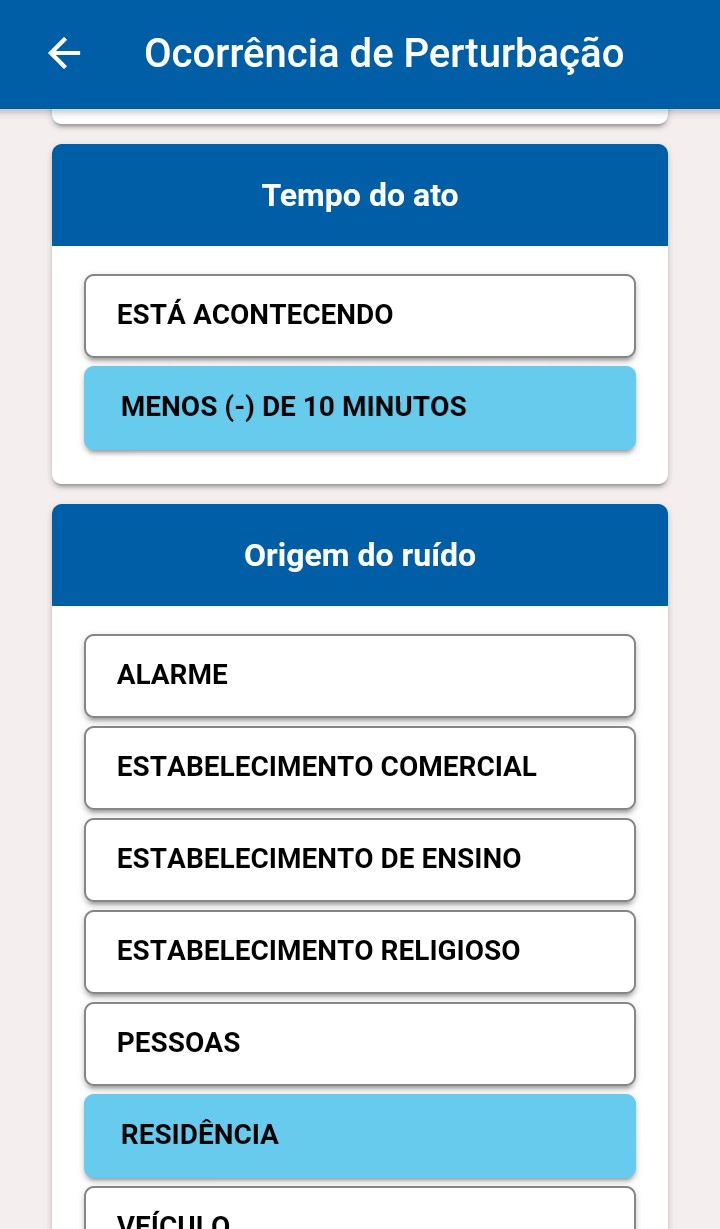Image resolution: width=720 pixels, height=1229 pixels.
Task: Go back with the arrow icon
Action: click(64, 53)
